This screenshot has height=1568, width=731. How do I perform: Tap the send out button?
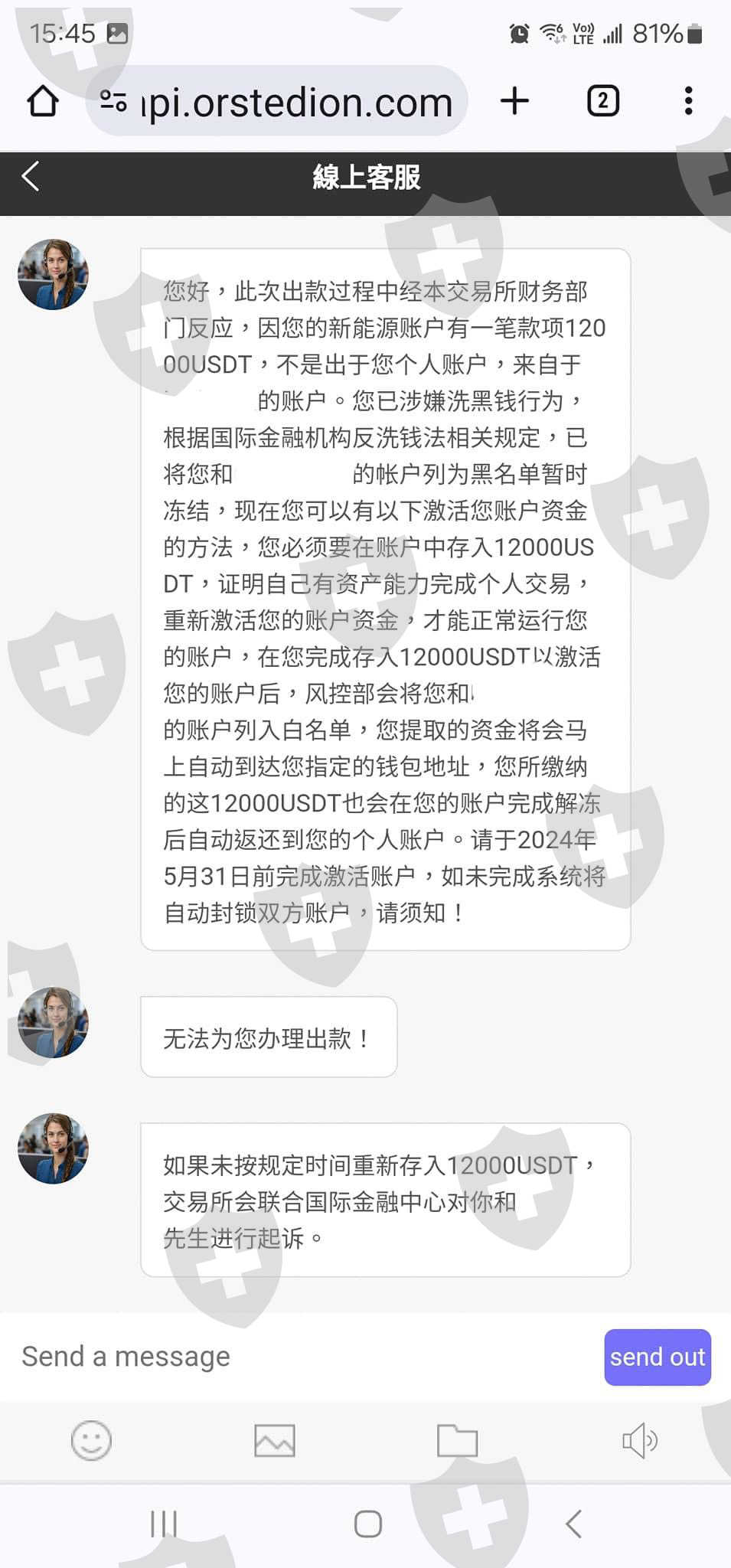pyautogui.click(x=658, y=1357)
